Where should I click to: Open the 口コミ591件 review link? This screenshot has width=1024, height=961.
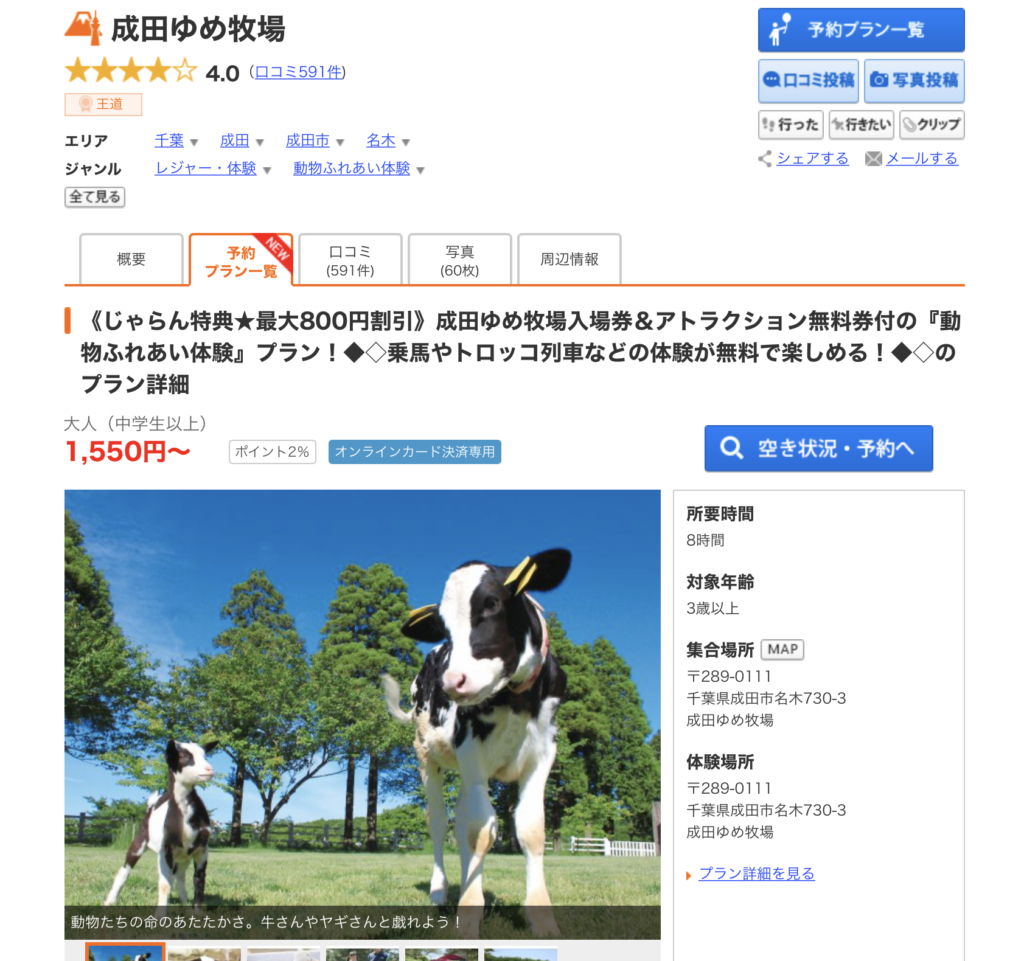(298, 72)
